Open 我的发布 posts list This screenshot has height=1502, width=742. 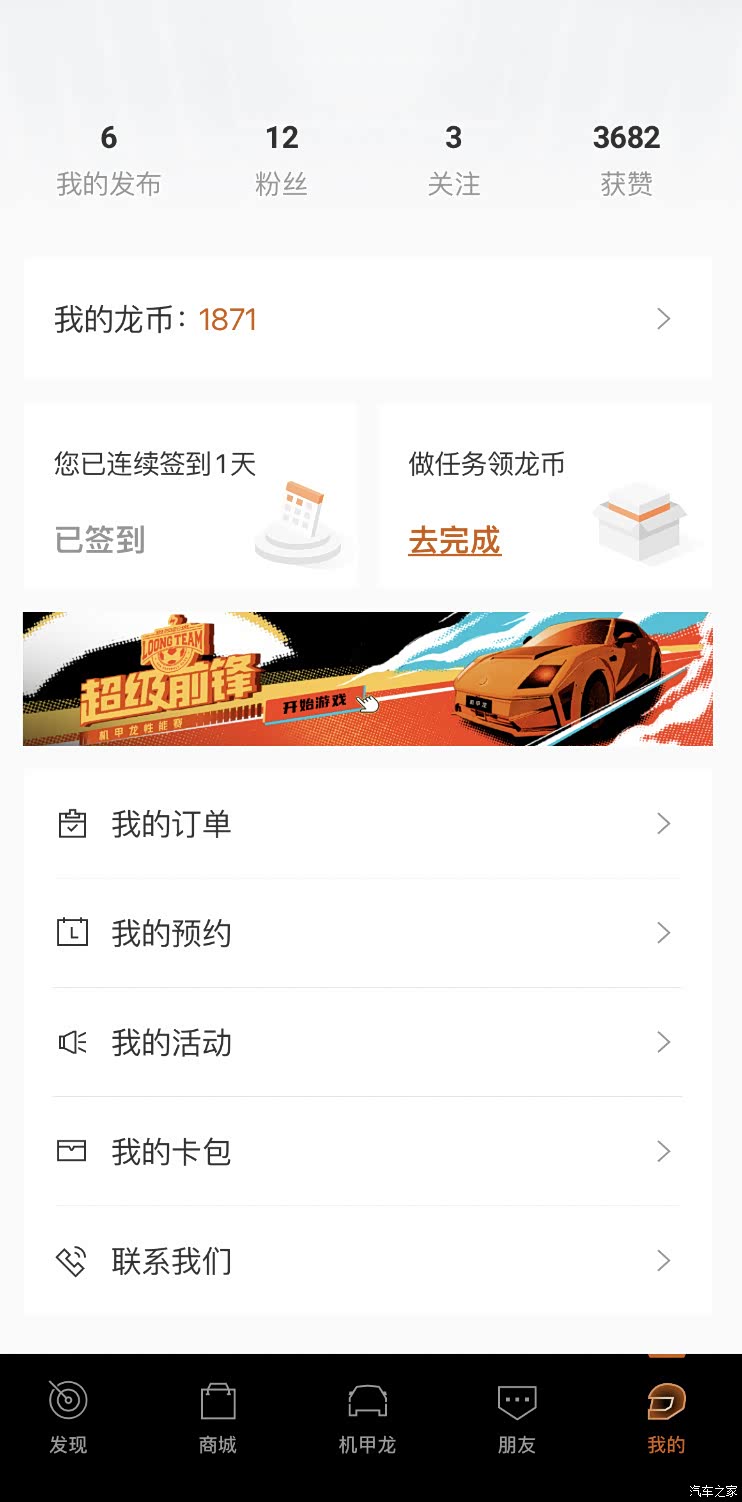coord(108,160)
